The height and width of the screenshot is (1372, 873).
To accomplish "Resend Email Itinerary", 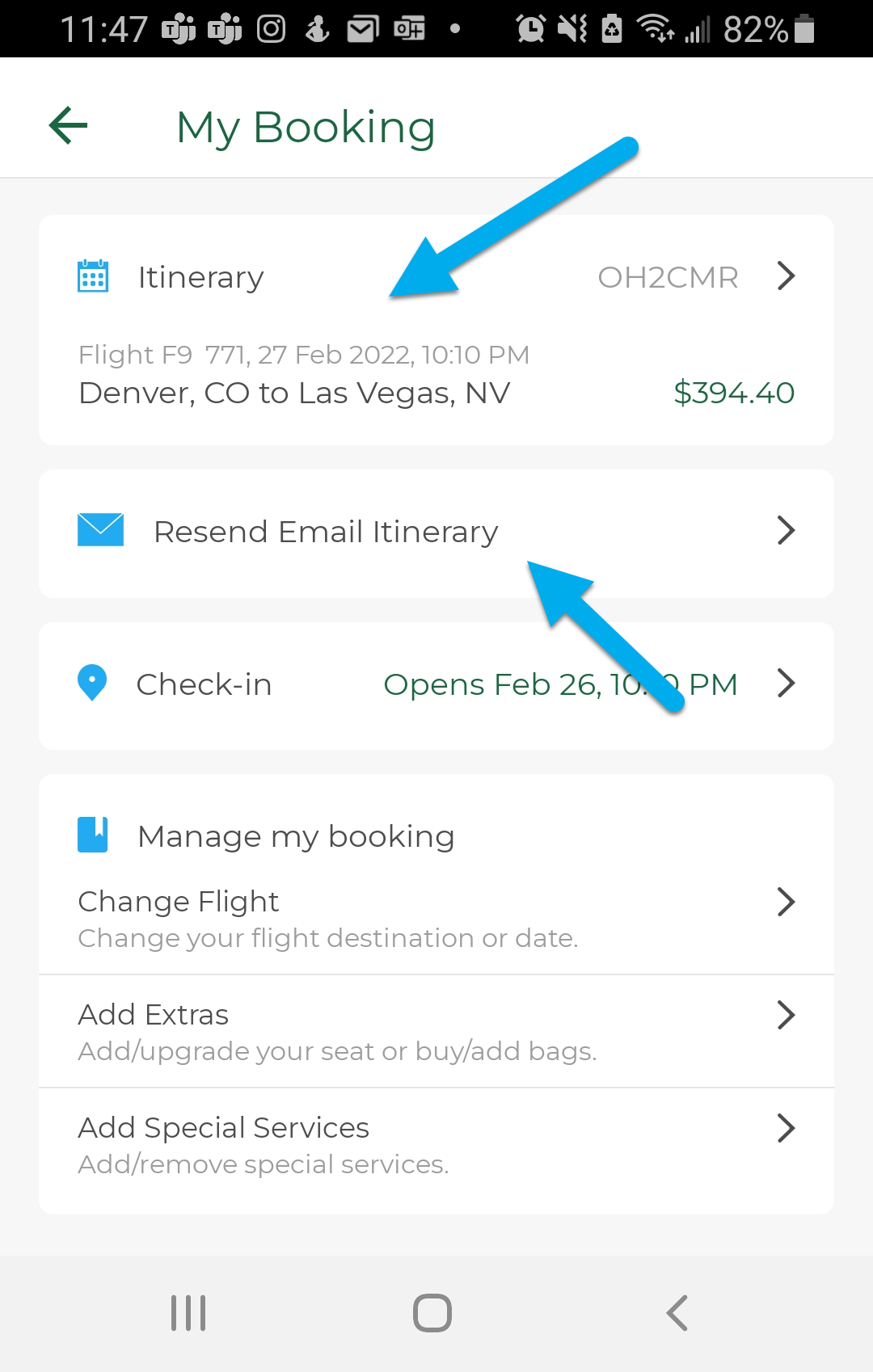I will [x=436, y=532].
